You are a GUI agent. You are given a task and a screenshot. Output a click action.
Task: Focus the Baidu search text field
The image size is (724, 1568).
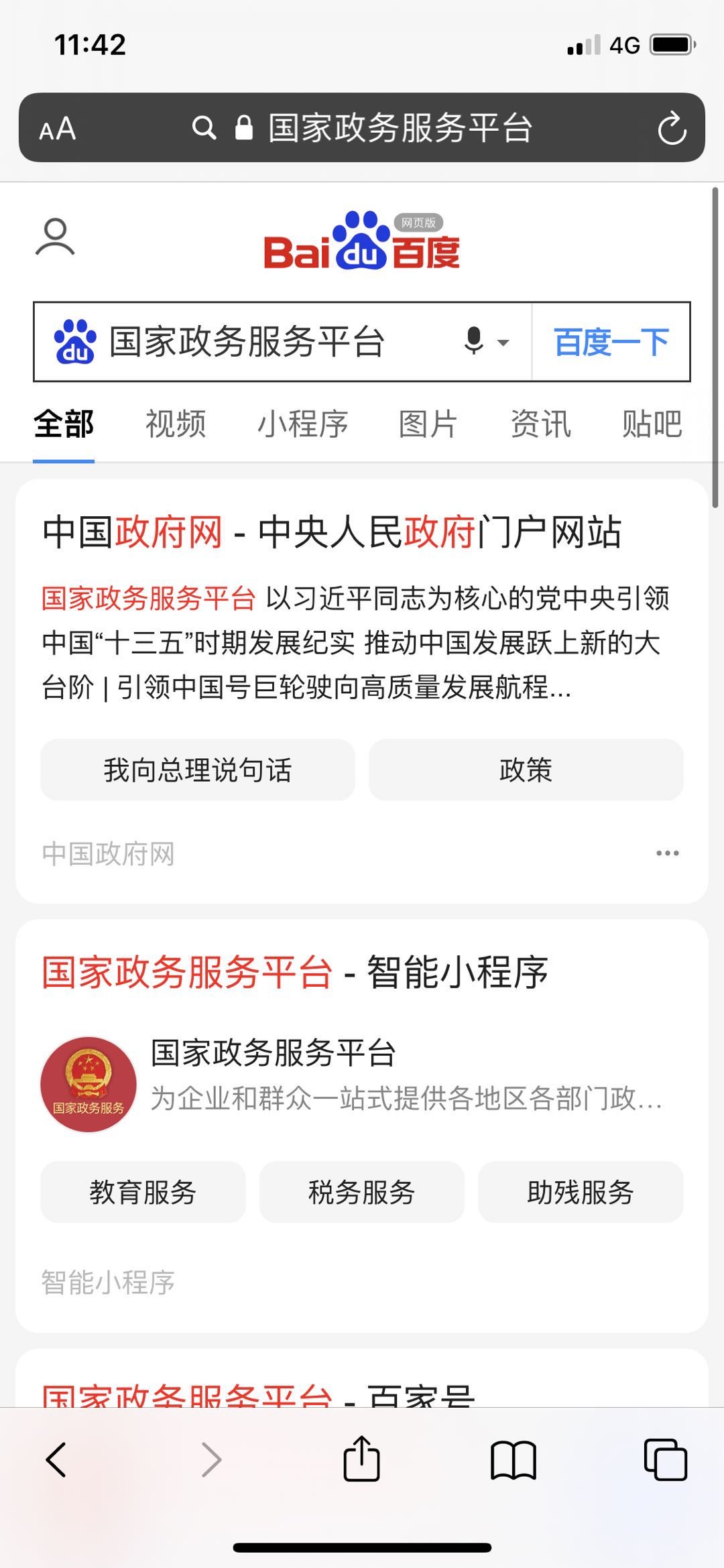pyautogui.click(x=268, y=342)
